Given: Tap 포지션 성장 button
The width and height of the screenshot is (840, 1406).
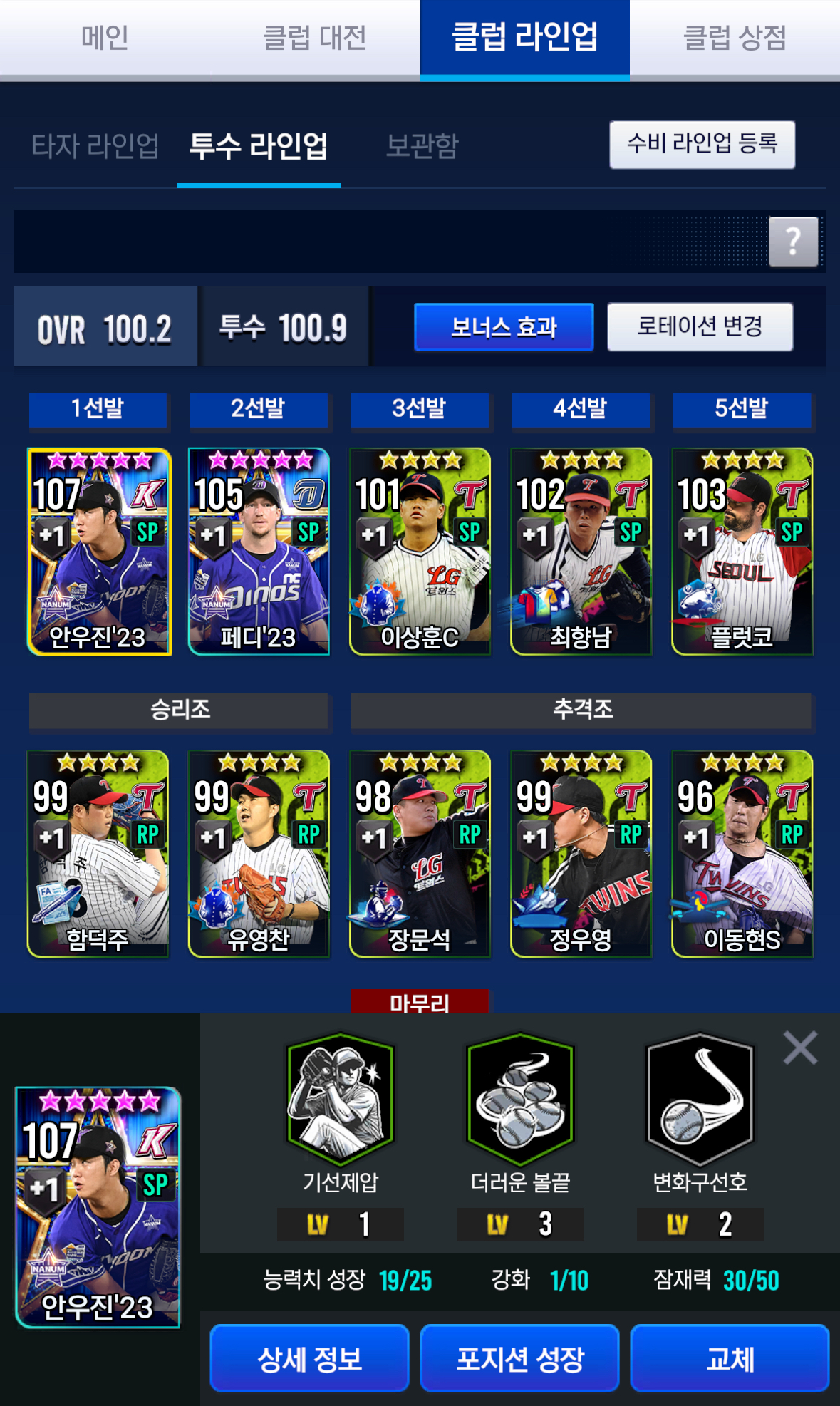Looking at the screenshot, I should (519, 1358).
